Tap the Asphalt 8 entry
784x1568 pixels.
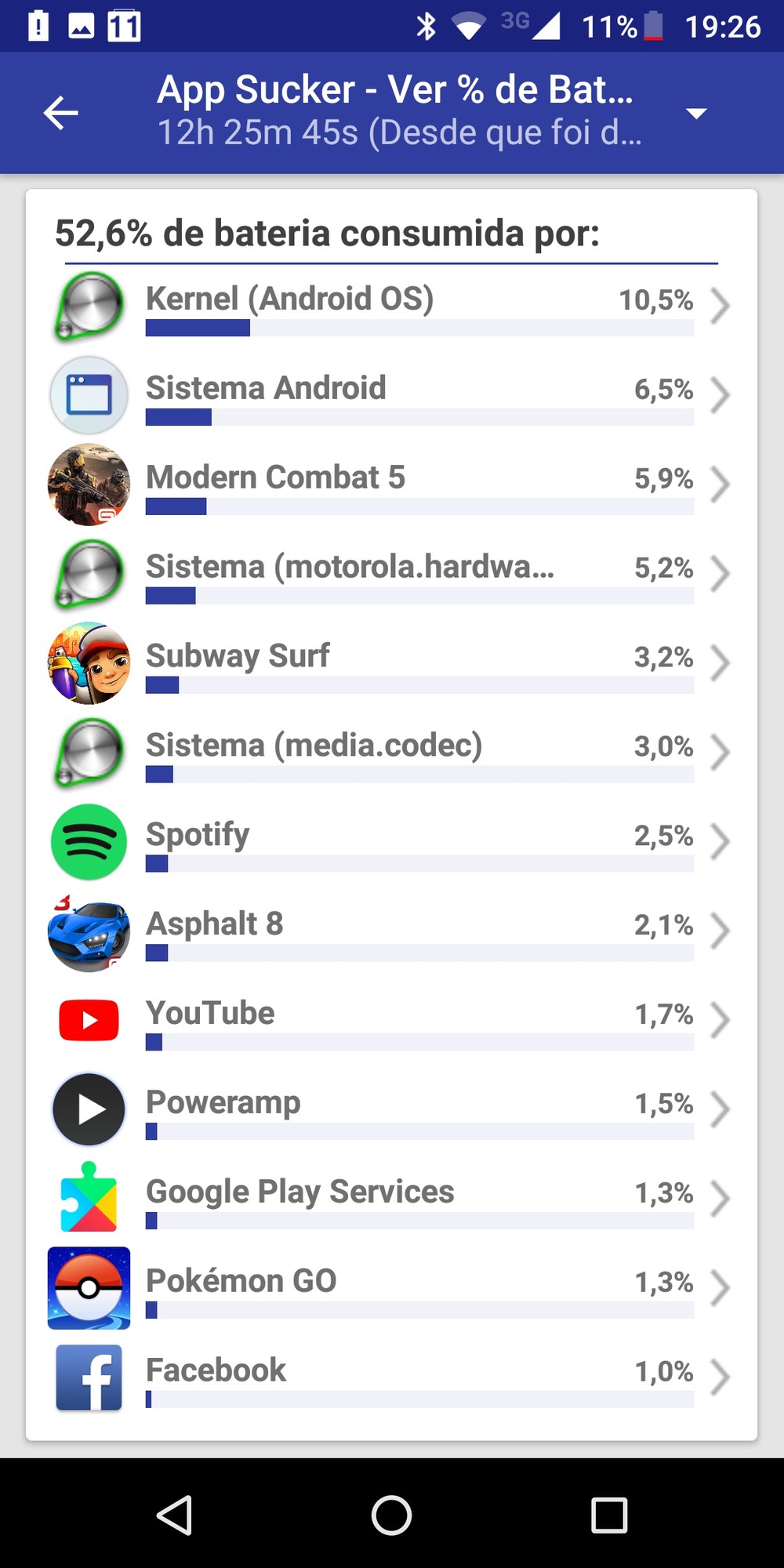pos(392,931)
